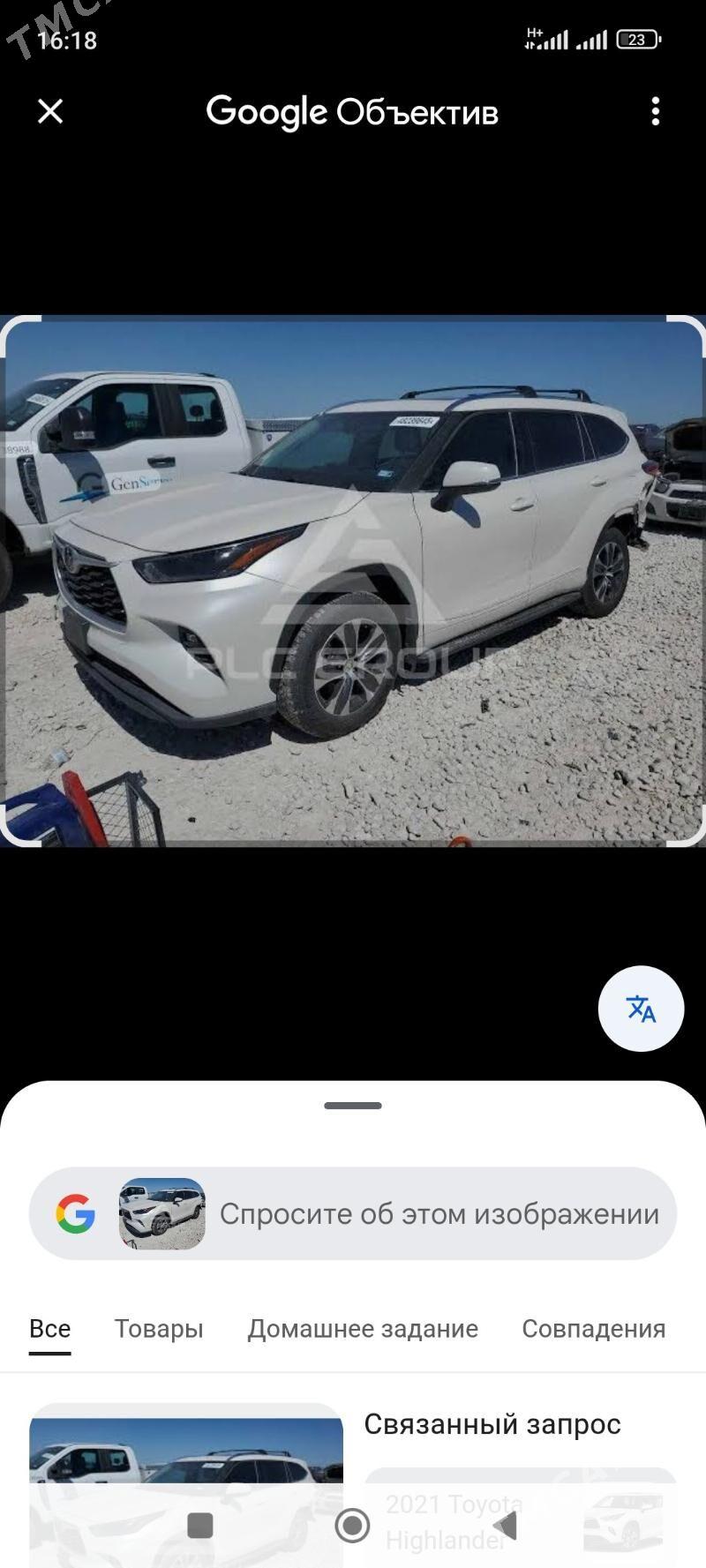The width and height of the screenshot is (706, 1568).
Task: Tap the H+ mobile data indicator
Action: click(537, 35)
